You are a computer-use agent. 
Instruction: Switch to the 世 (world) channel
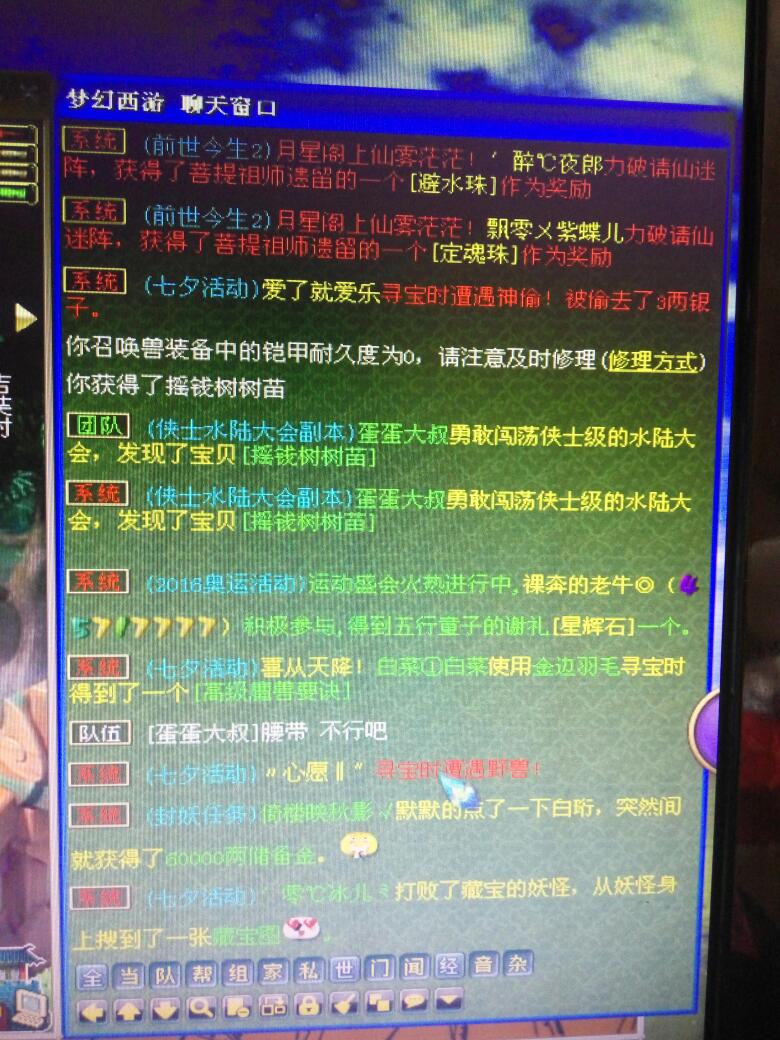345,970
